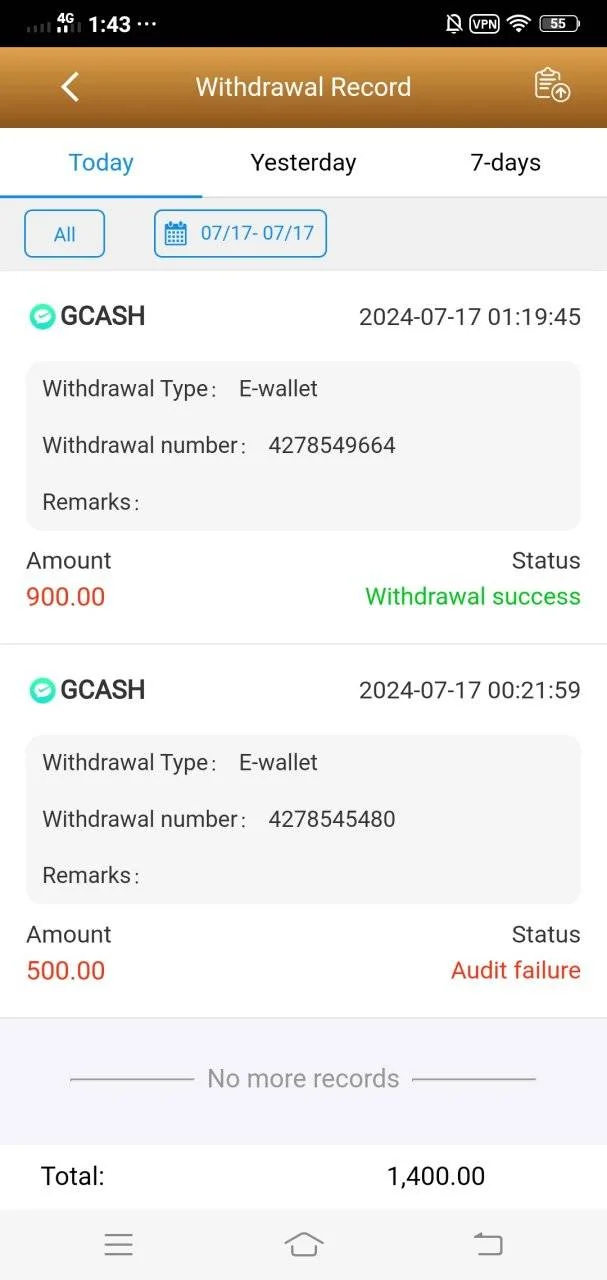The height and width of the screenshot is (1280, 607).
Task: Open the 07/17-07/17 date range picker
Action: click(x=240, y=234)
